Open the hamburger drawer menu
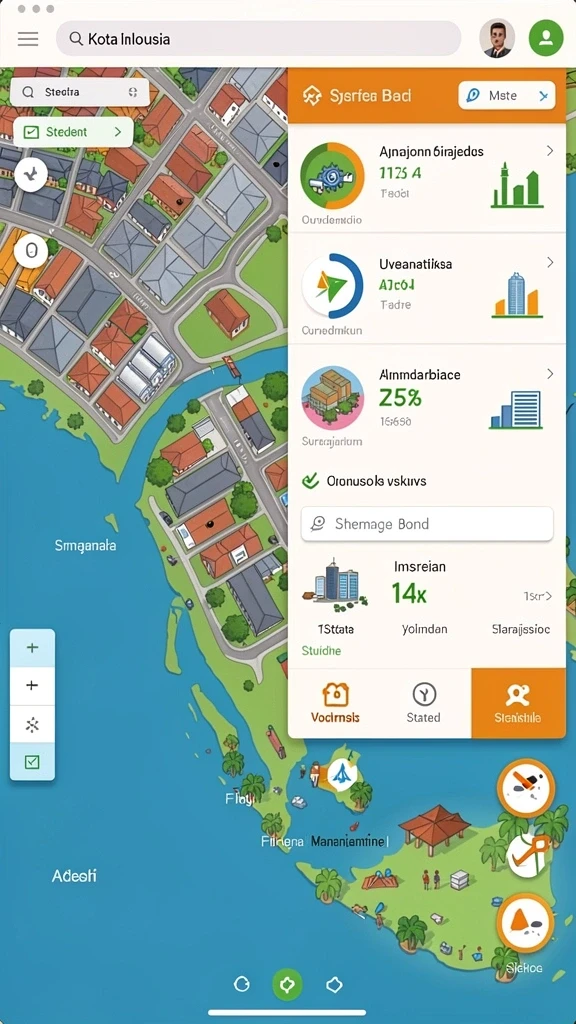This screenshot has height=1024, width=576. (28, 39)
